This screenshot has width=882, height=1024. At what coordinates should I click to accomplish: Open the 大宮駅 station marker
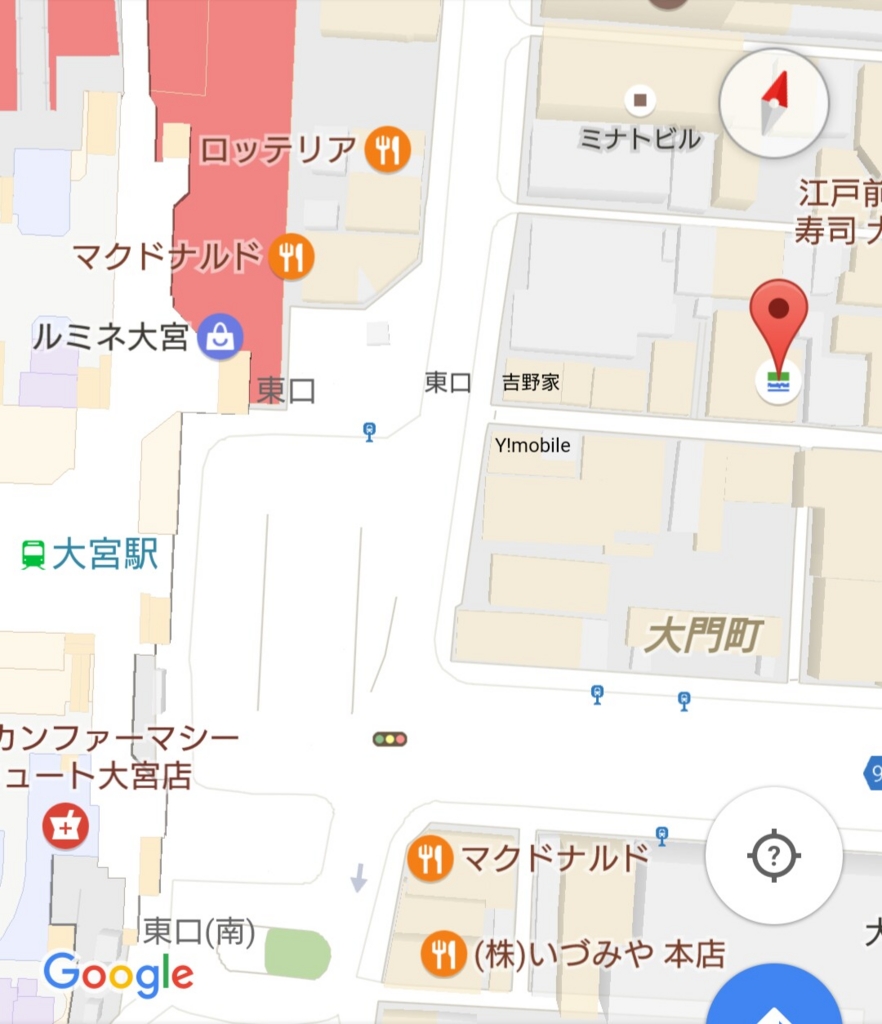[33, 554]
